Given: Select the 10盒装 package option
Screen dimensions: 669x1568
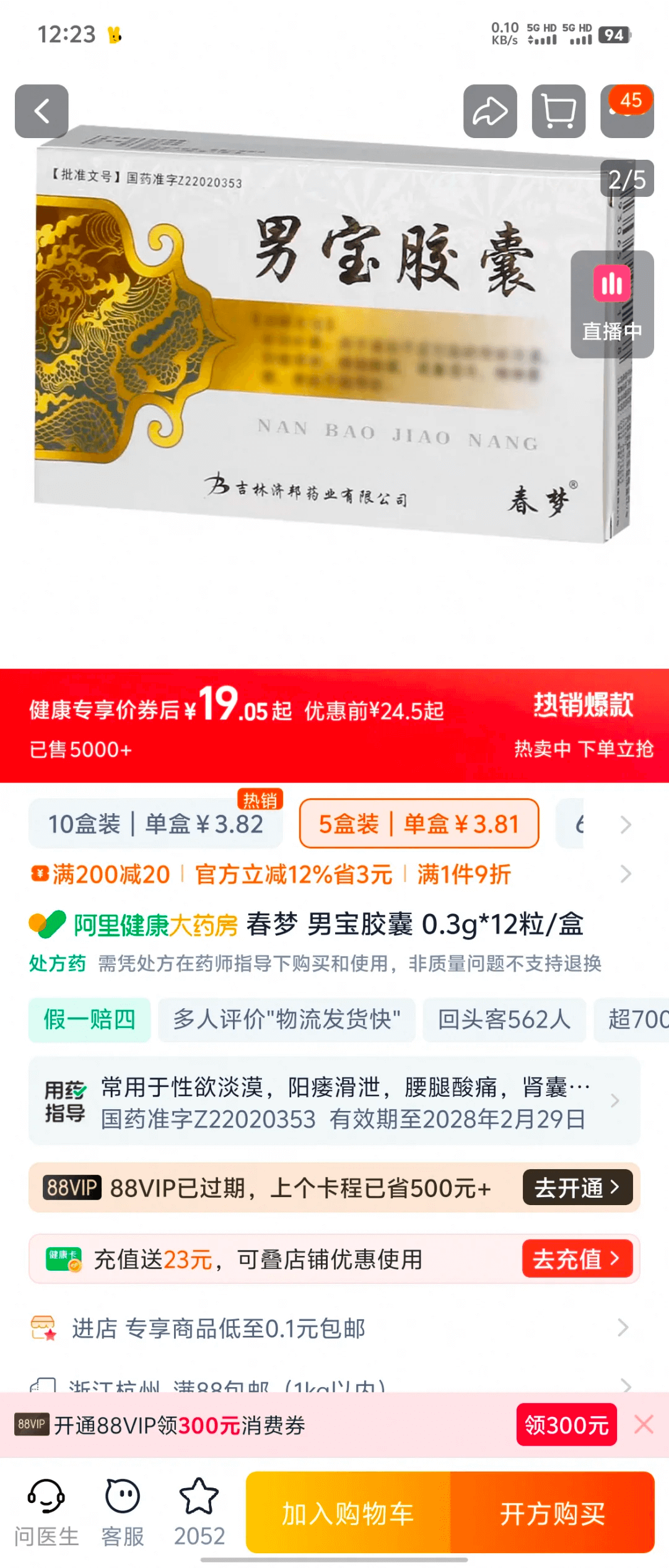Looking at the screenshot, I should pos(155,824).
